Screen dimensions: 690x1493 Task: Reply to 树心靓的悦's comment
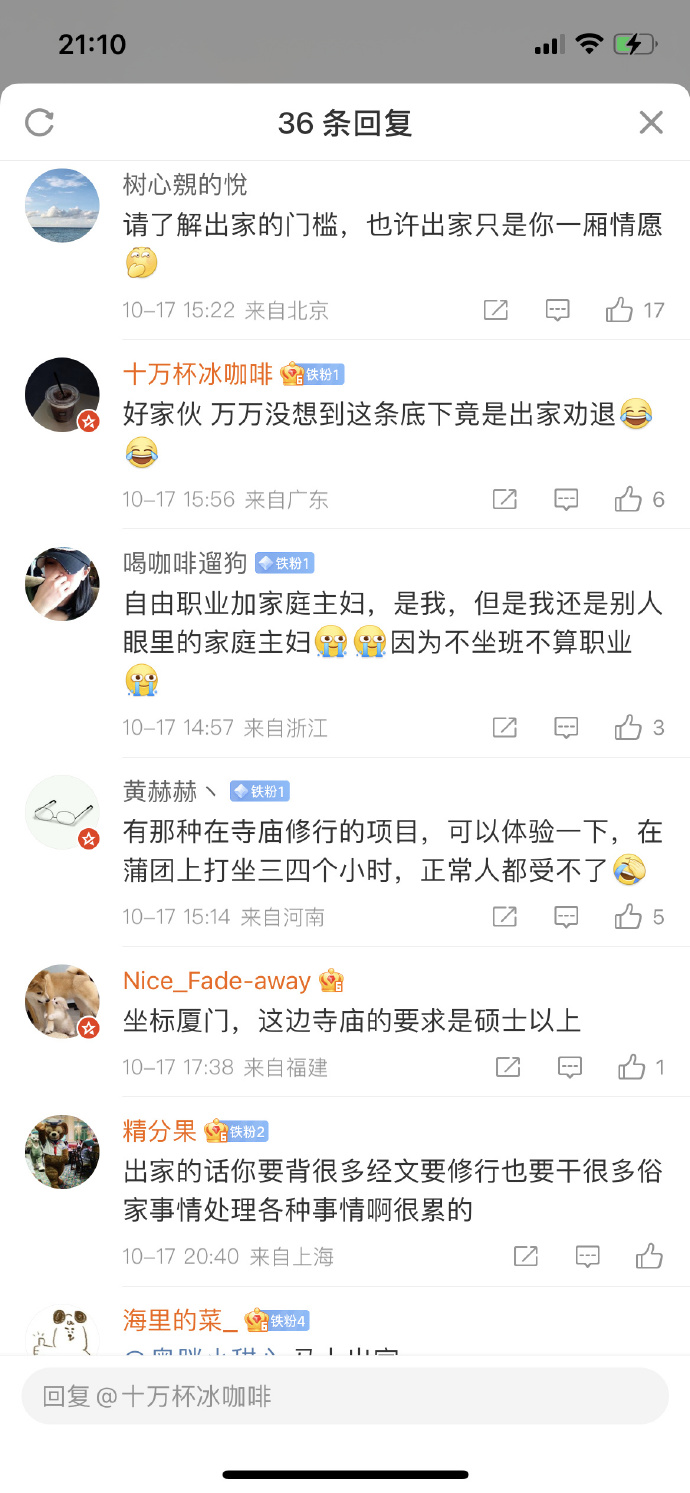pyautogui.click(x=557, y=310)
